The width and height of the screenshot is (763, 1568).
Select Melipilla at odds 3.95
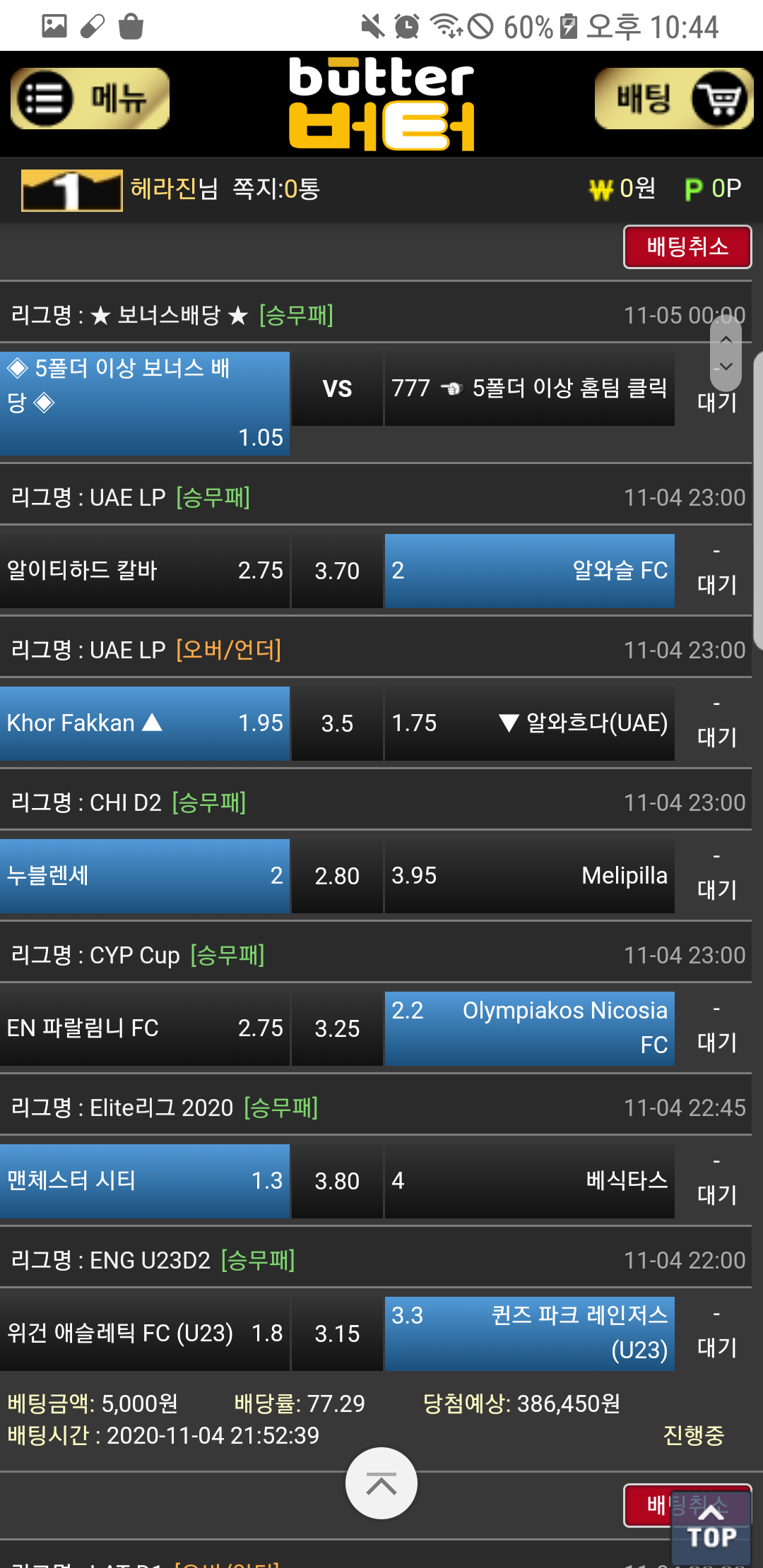coord(529,876)
